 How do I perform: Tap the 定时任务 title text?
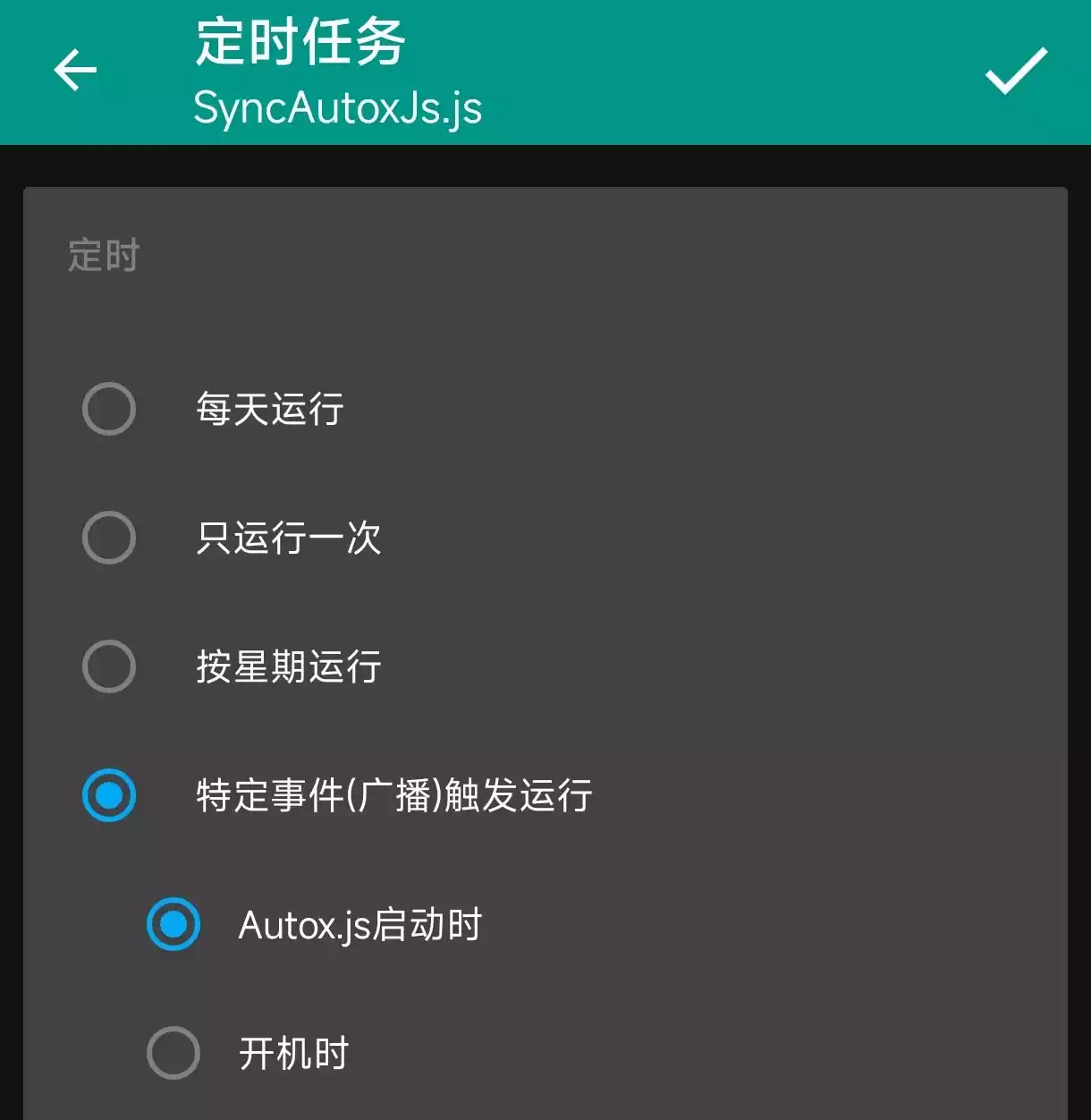(300, 39)
